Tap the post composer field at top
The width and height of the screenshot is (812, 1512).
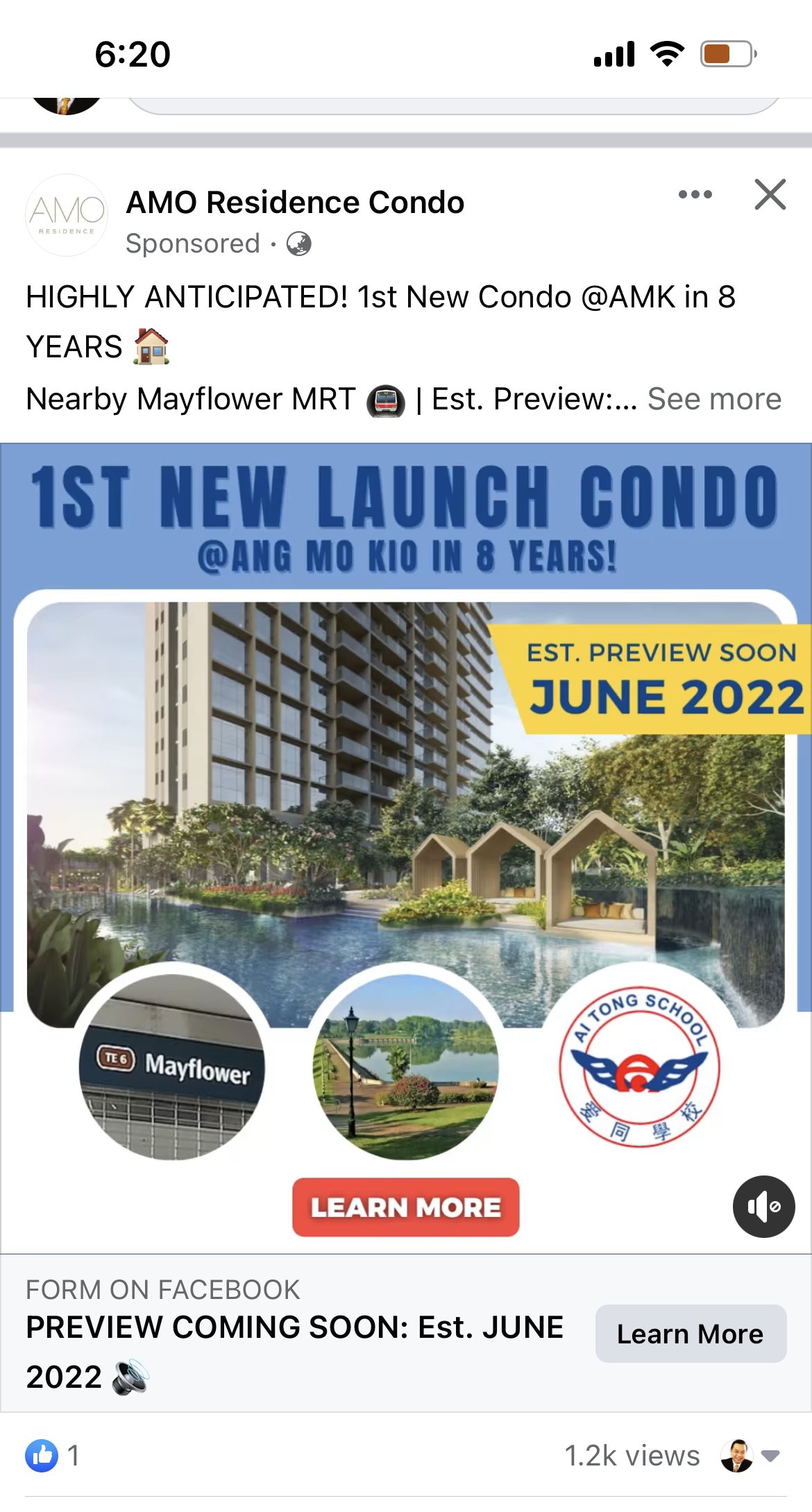pos(451,106)
